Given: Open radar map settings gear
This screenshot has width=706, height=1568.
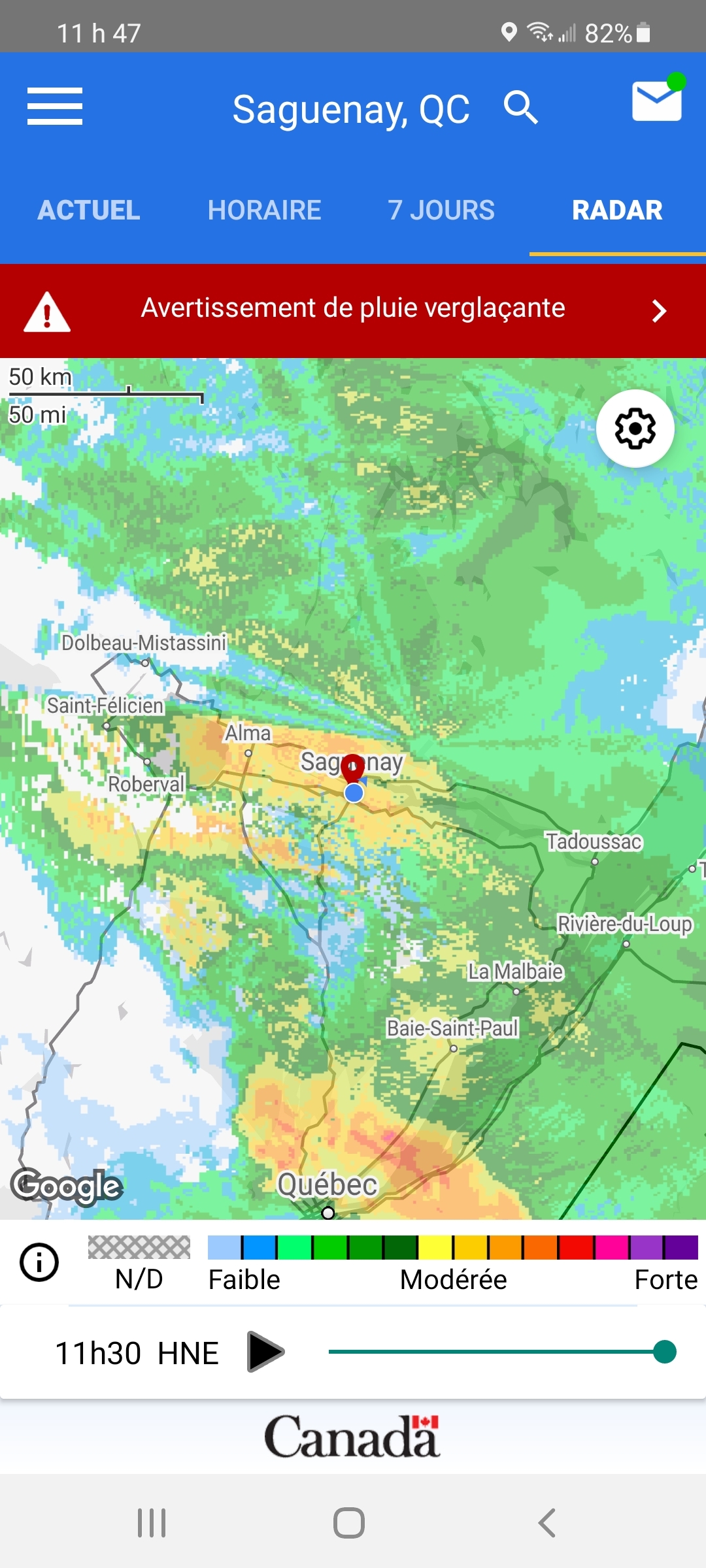Looking at the screenshot, I should [635, 429].
